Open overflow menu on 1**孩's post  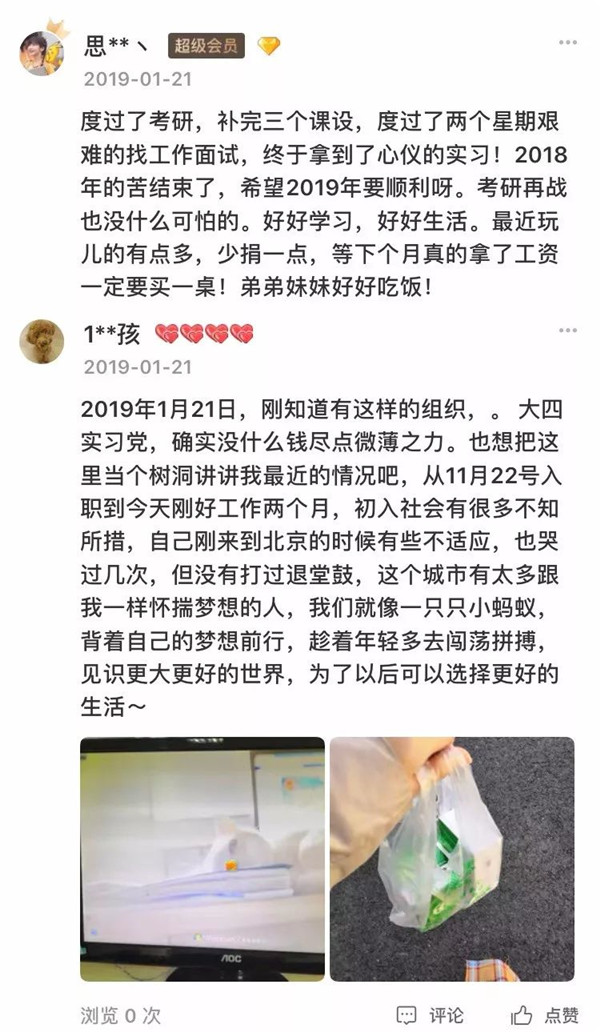568,331
